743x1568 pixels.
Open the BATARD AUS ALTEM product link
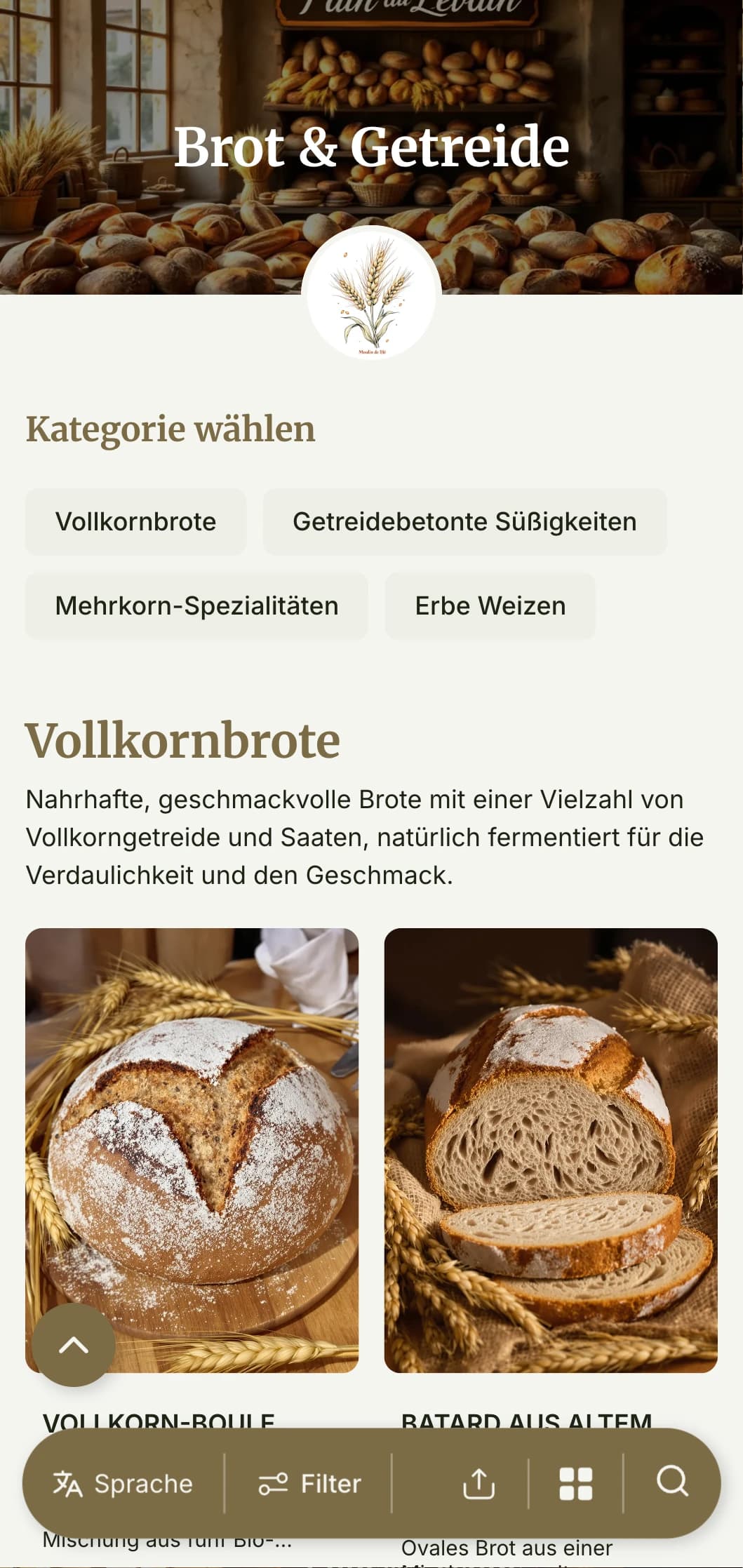[x=528, y=1419]
